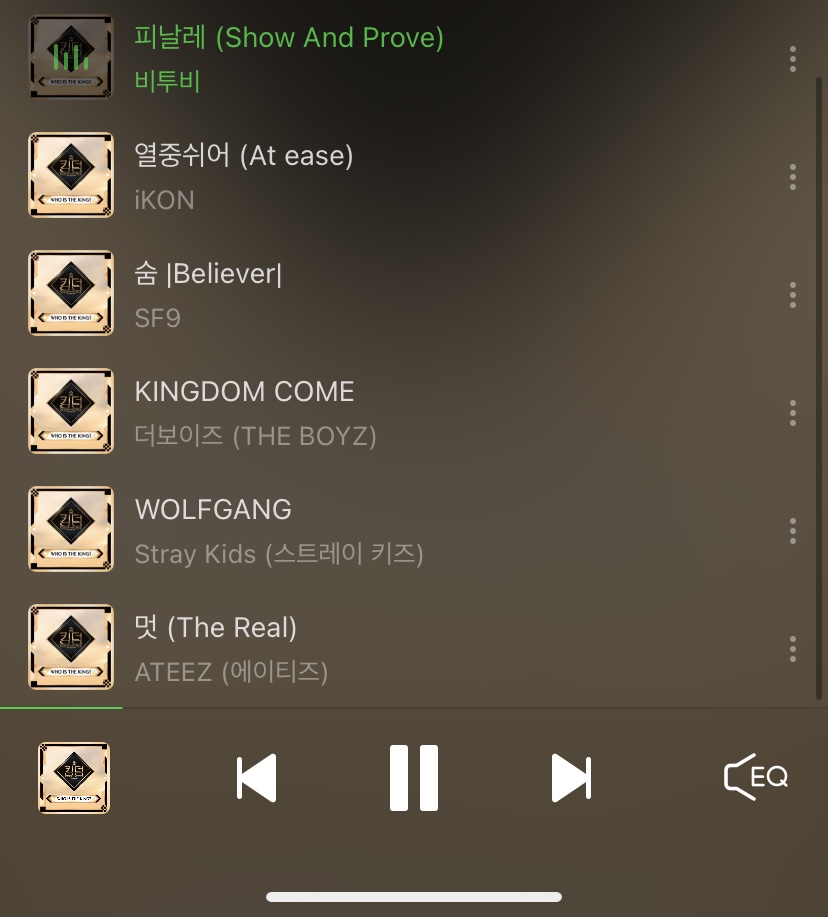Viewport: 828px width, 917px height.
Task: Skip to the next track
Action: coord(571,777)
